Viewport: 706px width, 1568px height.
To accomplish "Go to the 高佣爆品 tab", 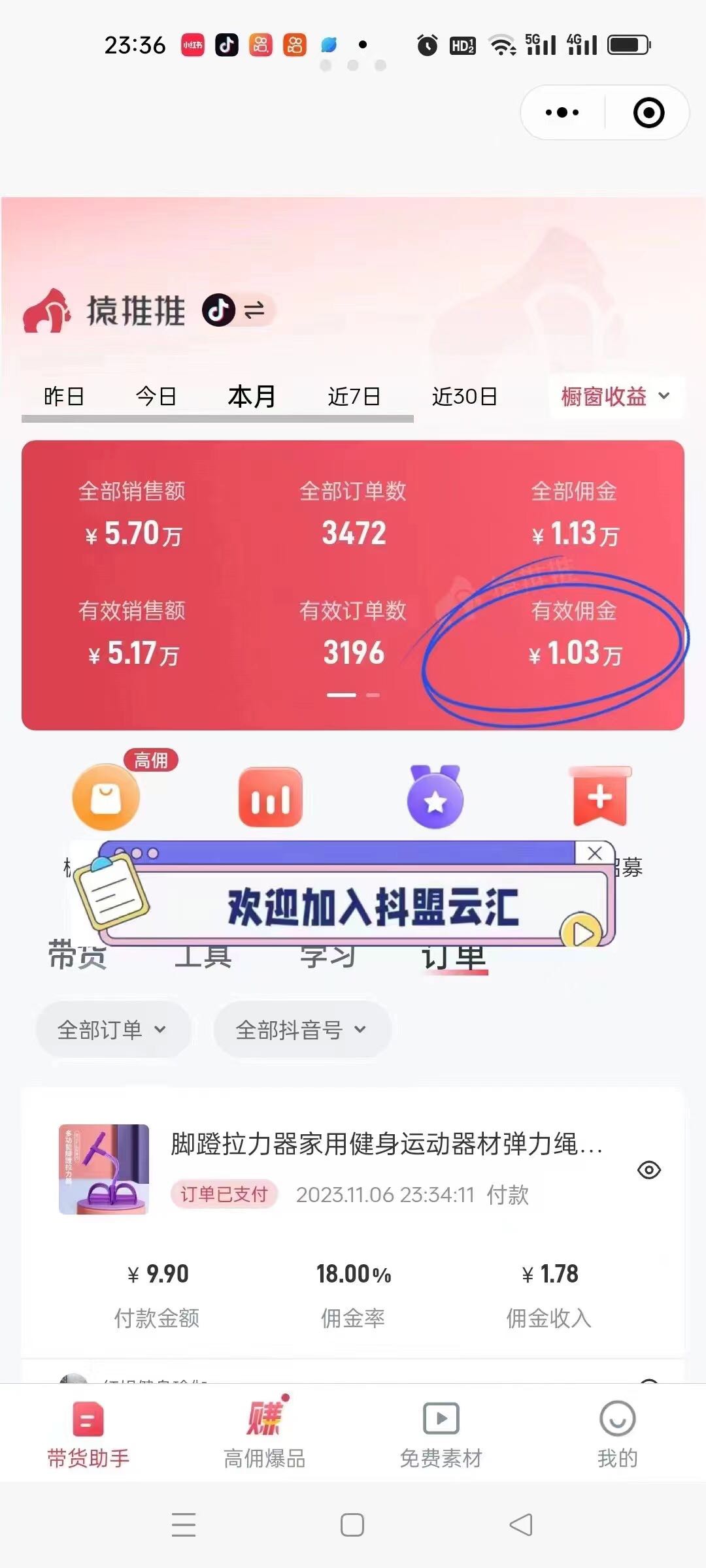I will click(265, 1433).
